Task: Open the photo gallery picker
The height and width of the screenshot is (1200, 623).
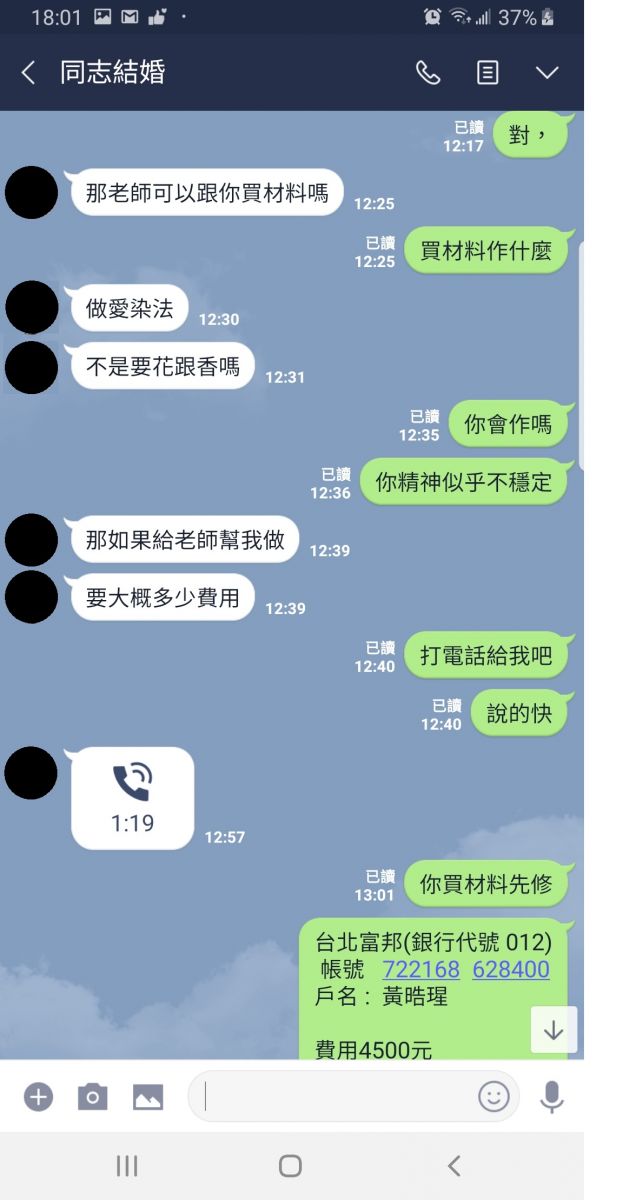Action: [x=148, y=1097]
